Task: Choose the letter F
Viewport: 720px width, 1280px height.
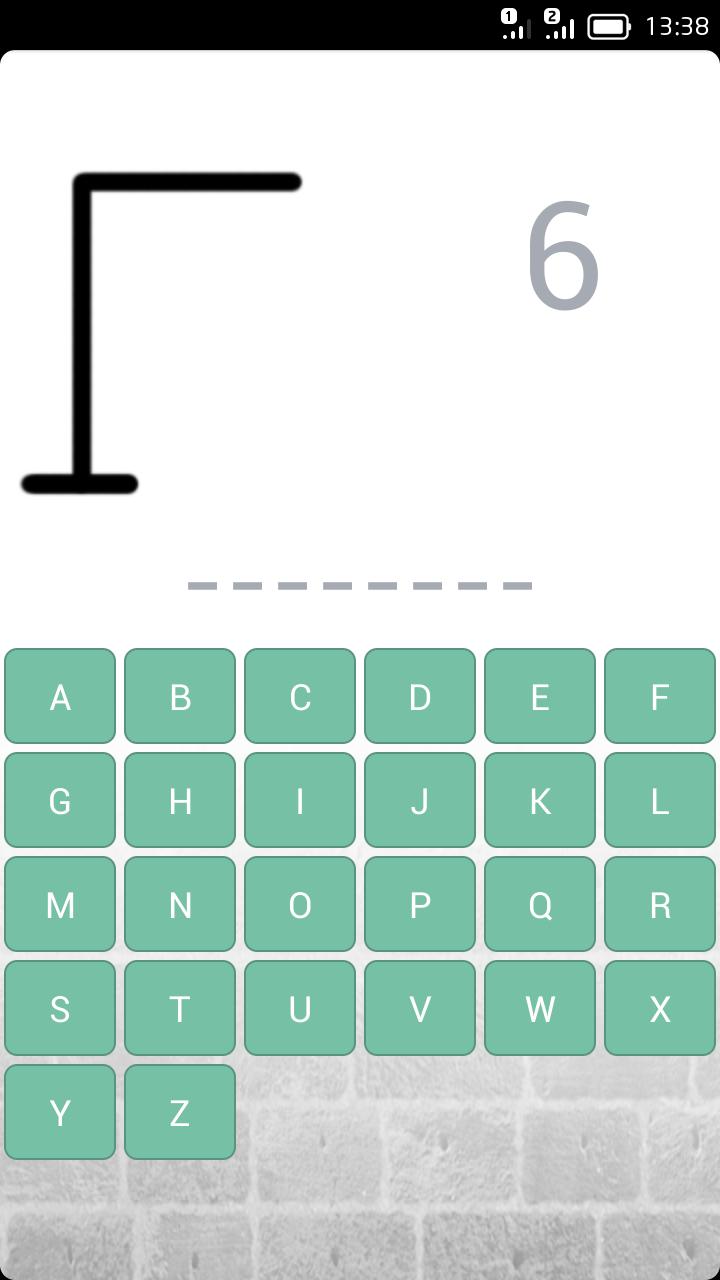Action: (659, 696)
